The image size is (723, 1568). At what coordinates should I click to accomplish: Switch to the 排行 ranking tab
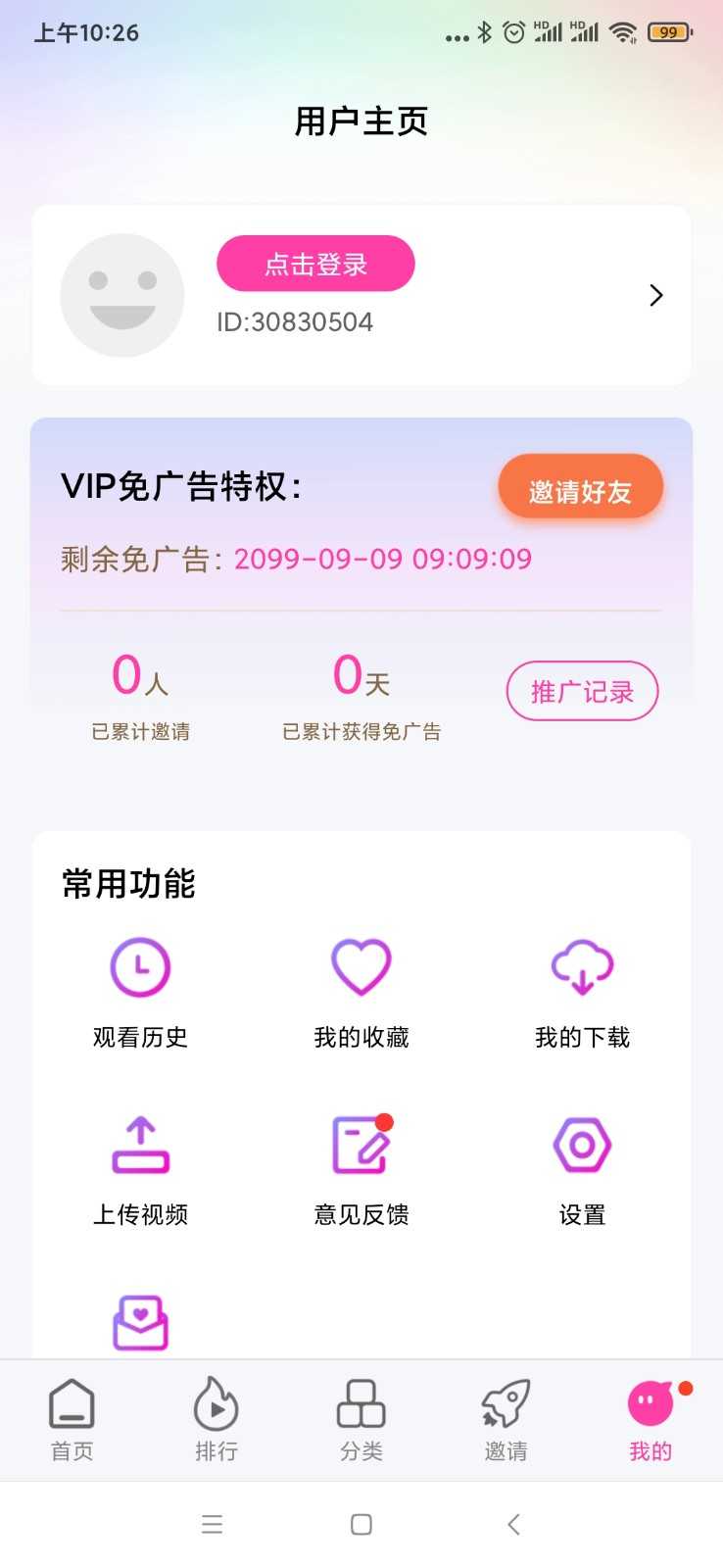[x=217, y=1420]
